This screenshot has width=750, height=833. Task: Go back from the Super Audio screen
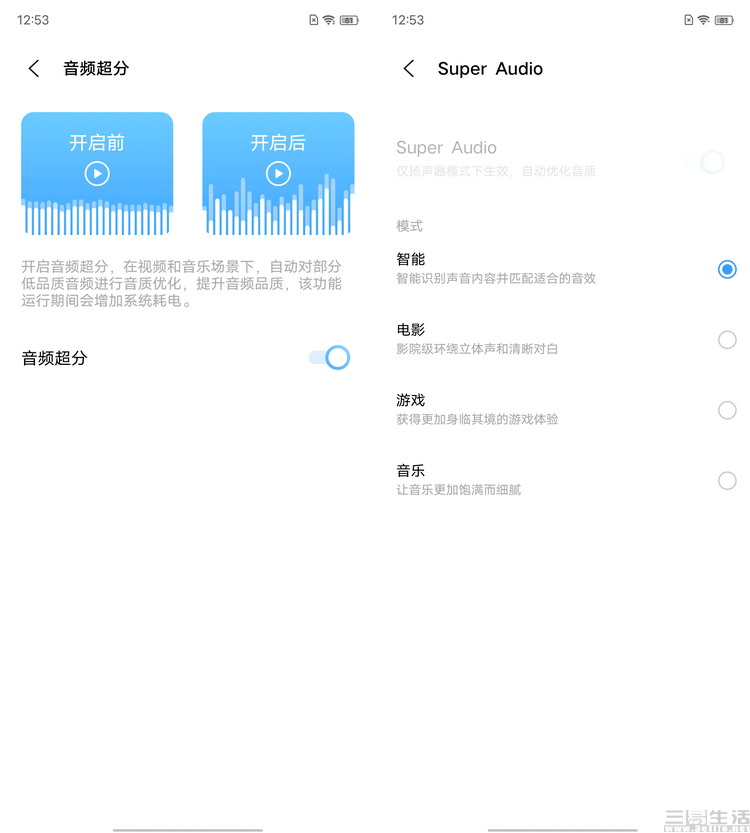tap(408, 68)
